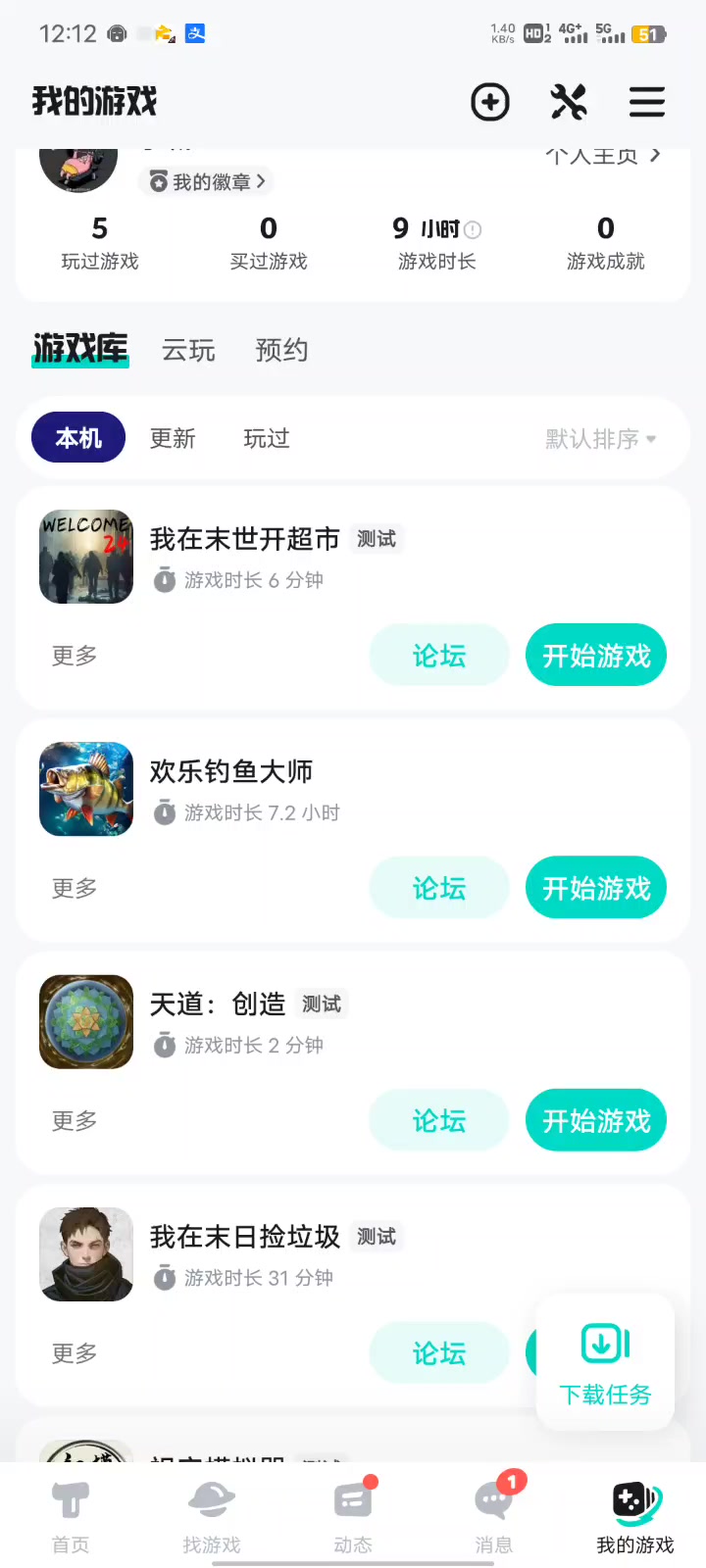706x1568 pixels.
Task: Open the hamburger menu
Action: click(647, 102)
